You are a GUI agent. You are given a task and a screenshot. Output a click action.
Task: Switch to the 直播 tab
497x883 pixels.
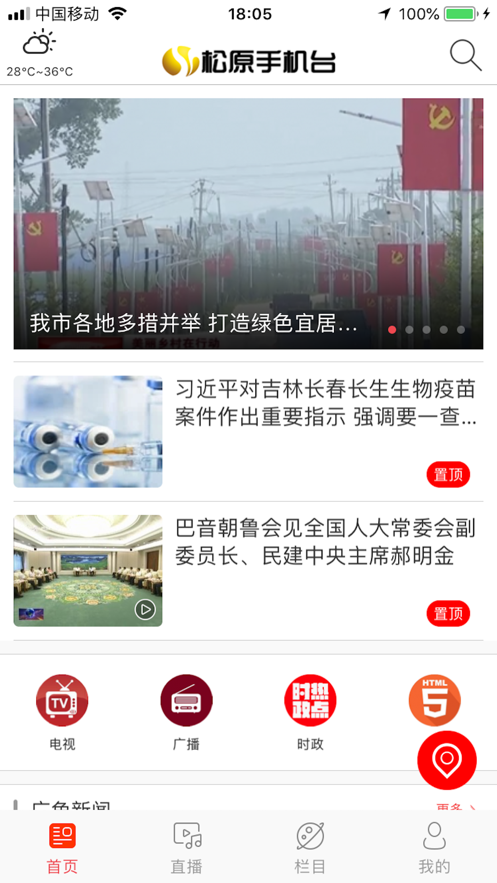tap(186, 848)
